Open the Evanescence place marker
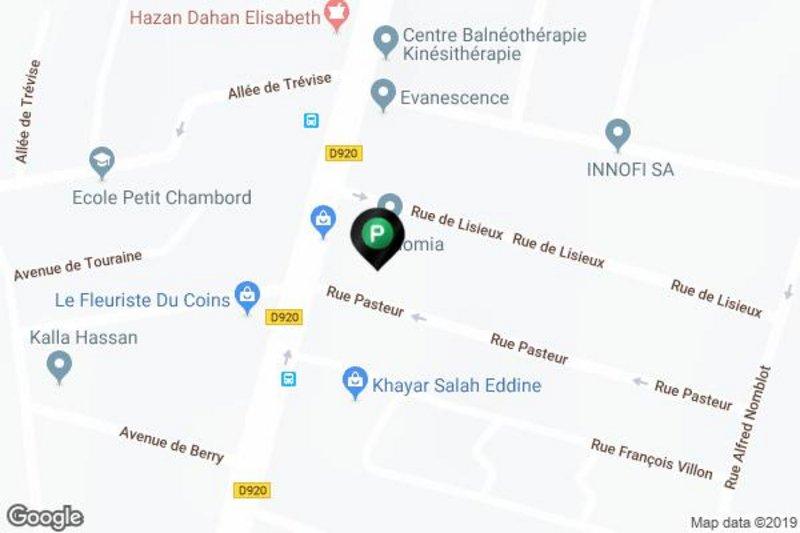Screen dimensions: 800x533 point(381,95)
